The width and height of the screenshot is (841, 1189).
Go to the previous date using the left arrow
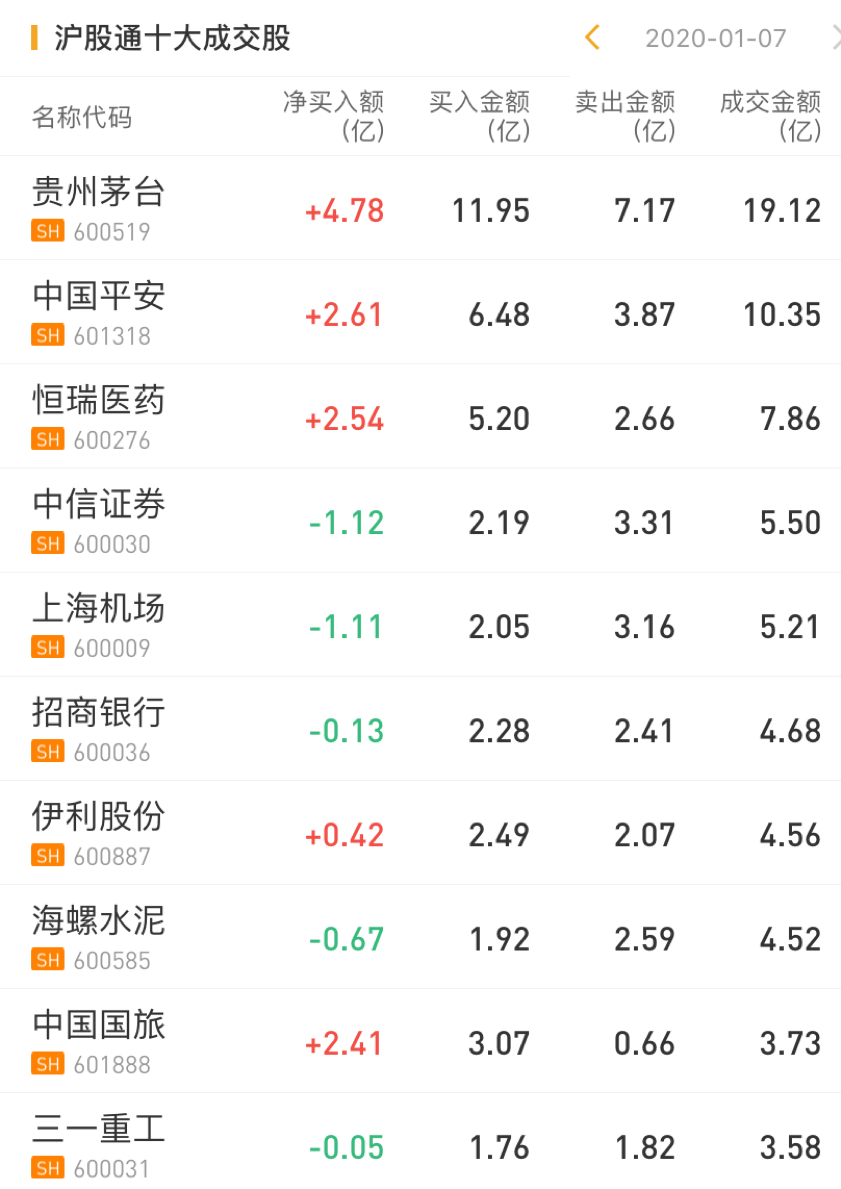click(x=592, y=39)
